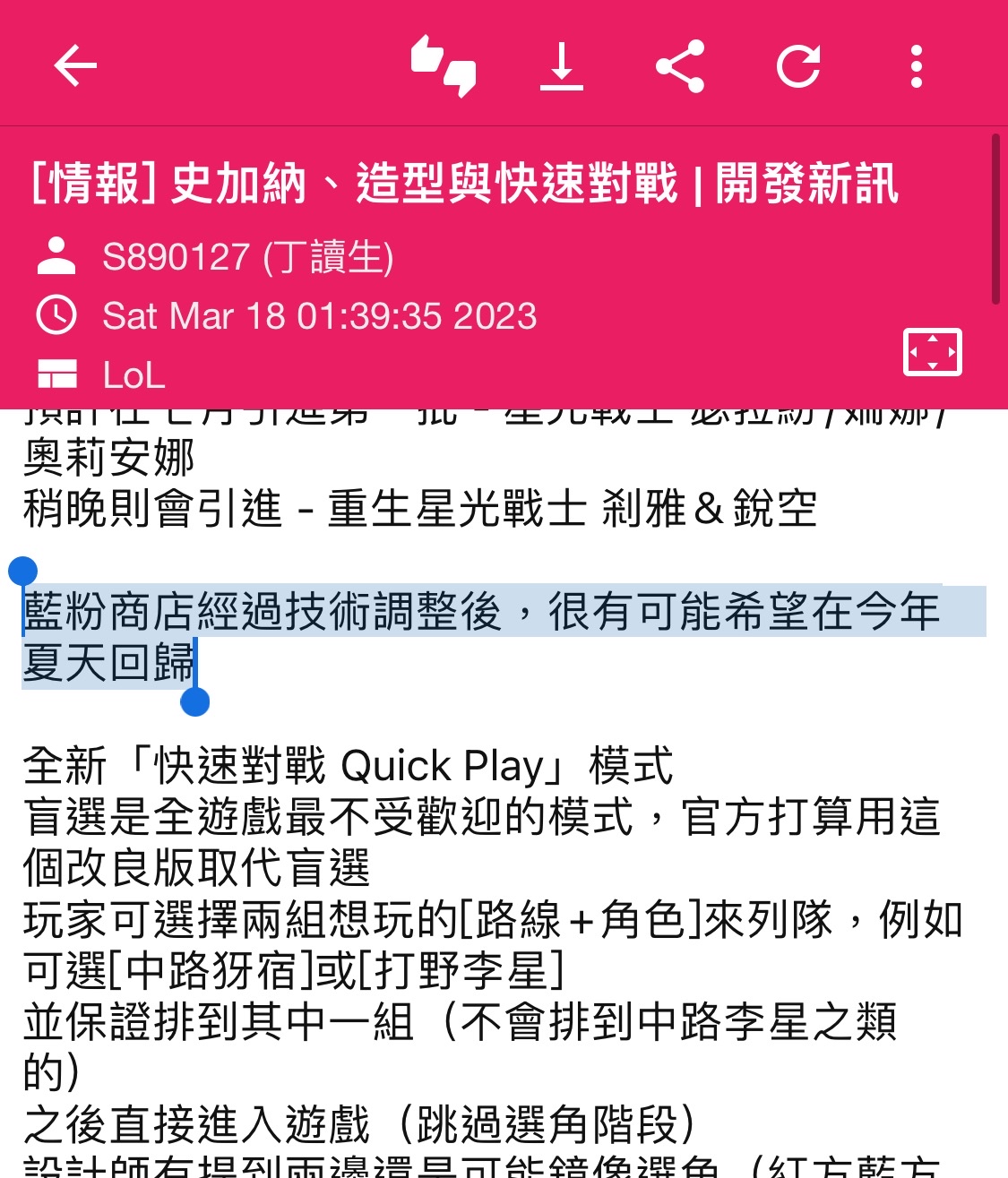Go back to the previous screen
The width and height of the screenshot is (1008, 1178).
click(x=75, y=66)
